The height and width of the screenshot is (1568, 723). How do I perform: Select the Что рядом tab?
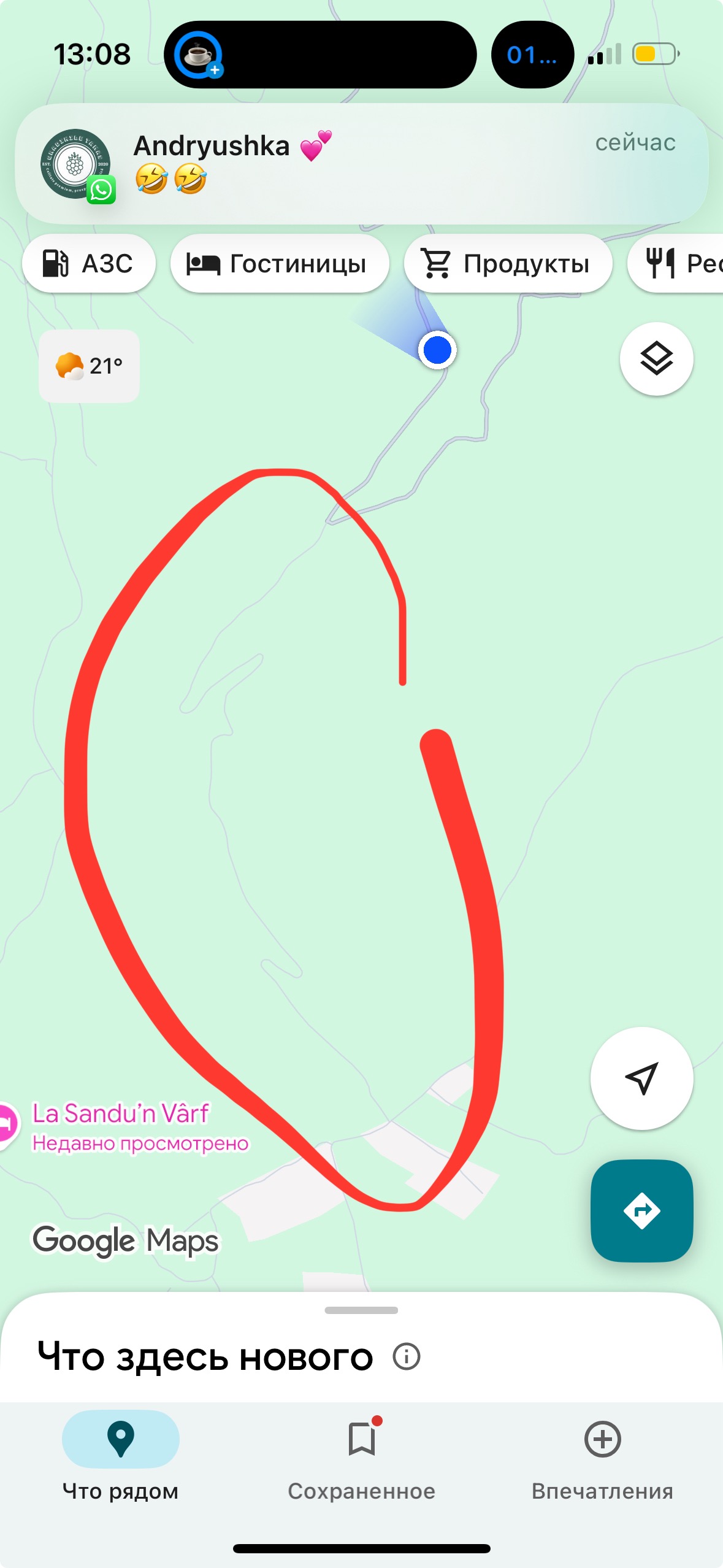click(x=120, y=1457)
